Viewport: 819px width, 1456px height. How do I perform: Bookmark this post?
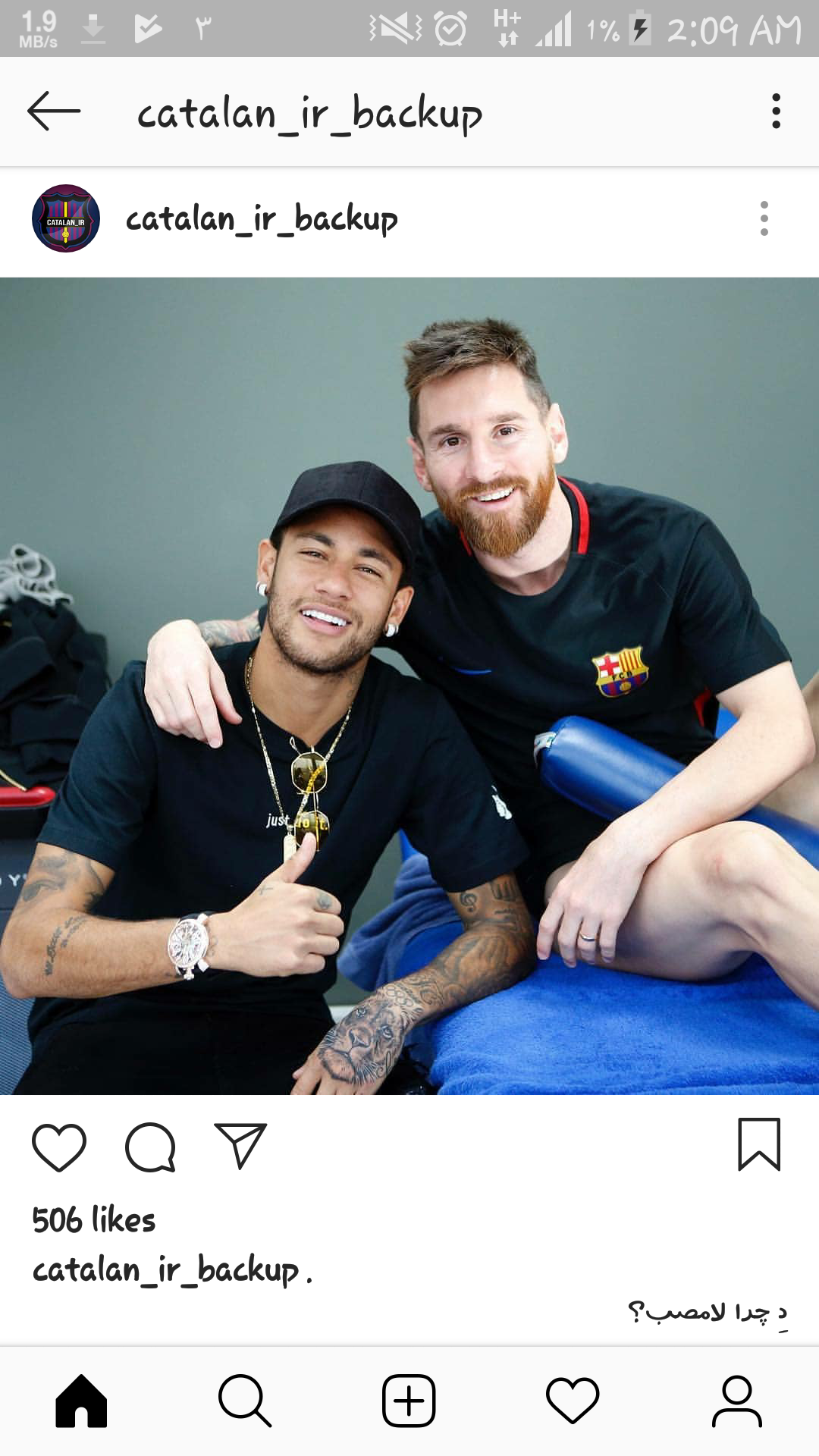point(759,1144)
